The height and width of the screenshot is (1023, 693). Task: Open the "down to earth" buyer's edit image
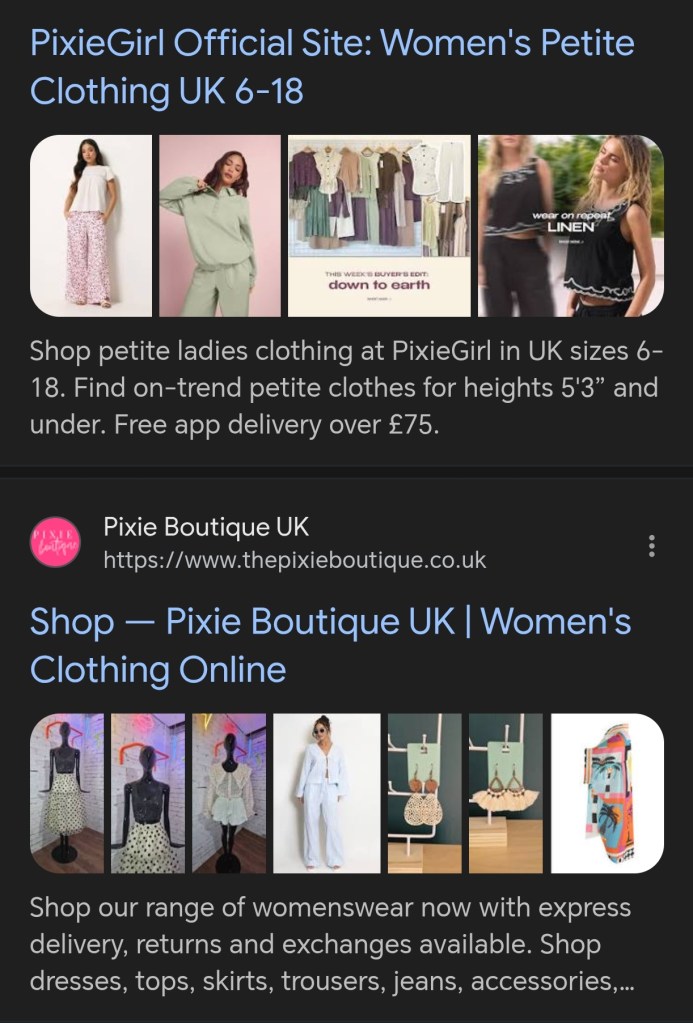click(379, 226)
